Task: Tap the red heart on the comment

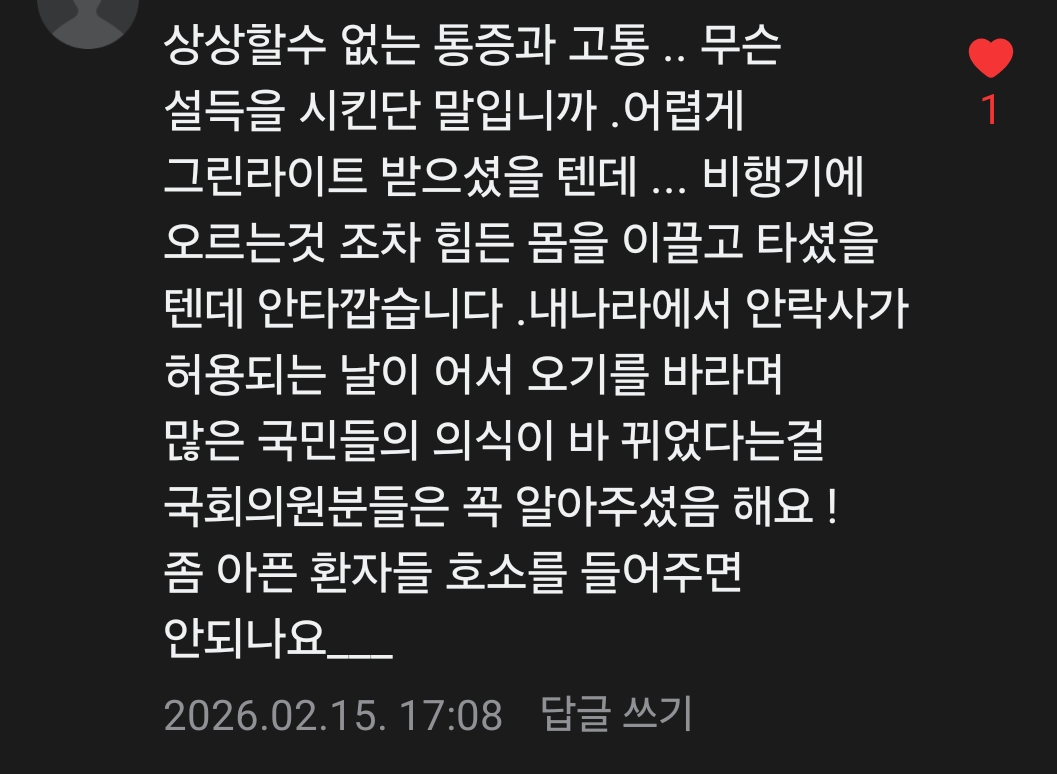Action: [x=990, y=59]
